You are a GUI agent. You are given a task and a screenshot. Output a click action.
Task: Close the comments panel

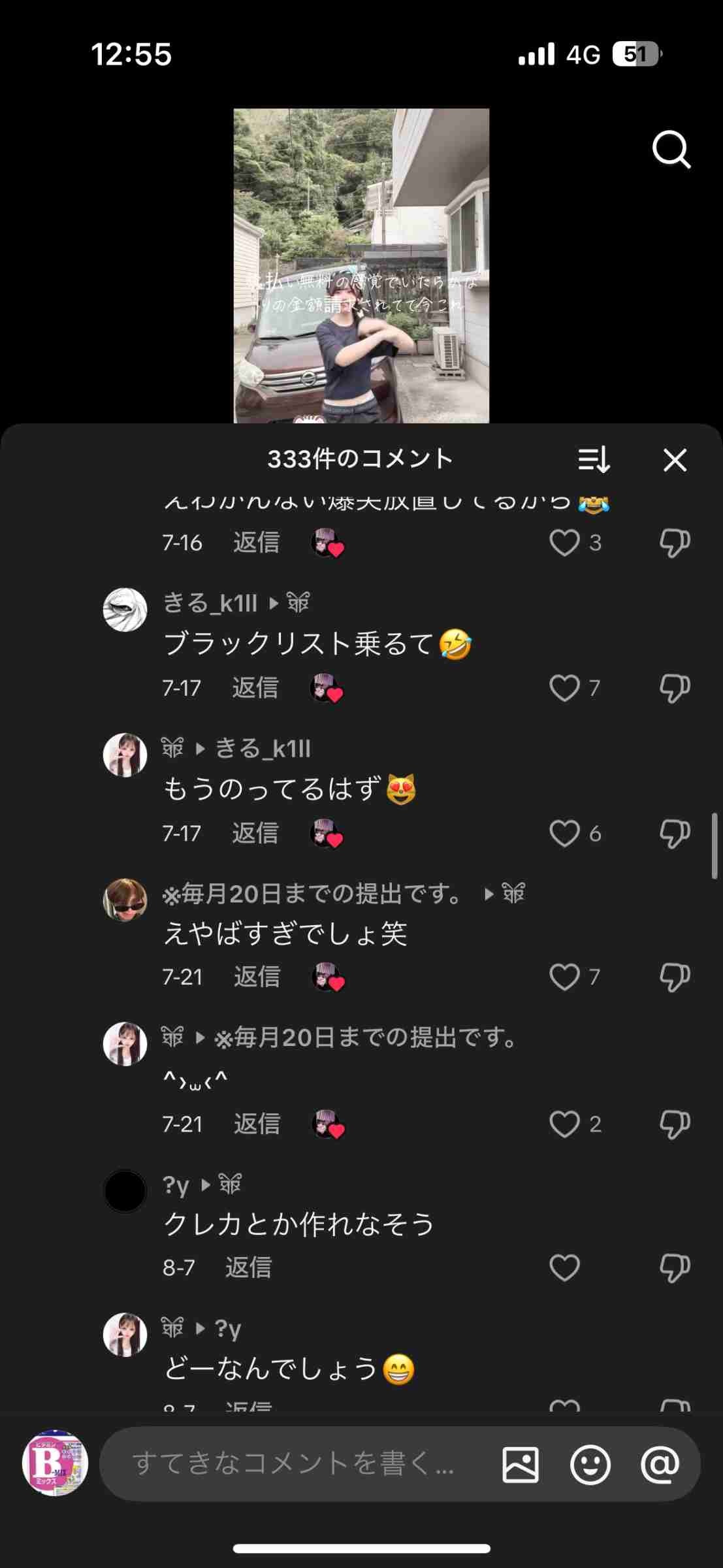(x=675, y=460)
